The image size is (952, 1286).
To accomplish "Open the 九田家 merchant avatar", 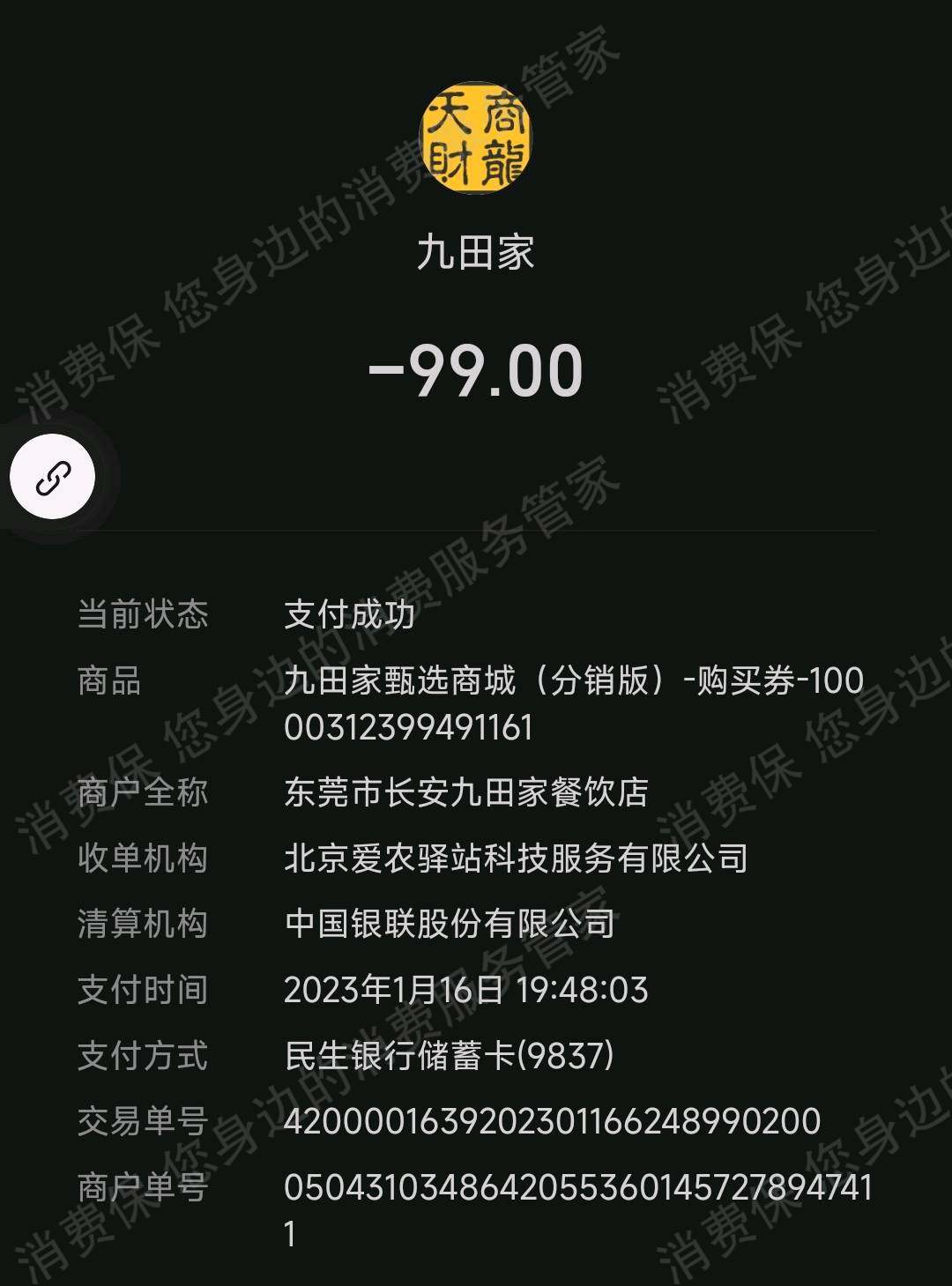I will (475, 137).
